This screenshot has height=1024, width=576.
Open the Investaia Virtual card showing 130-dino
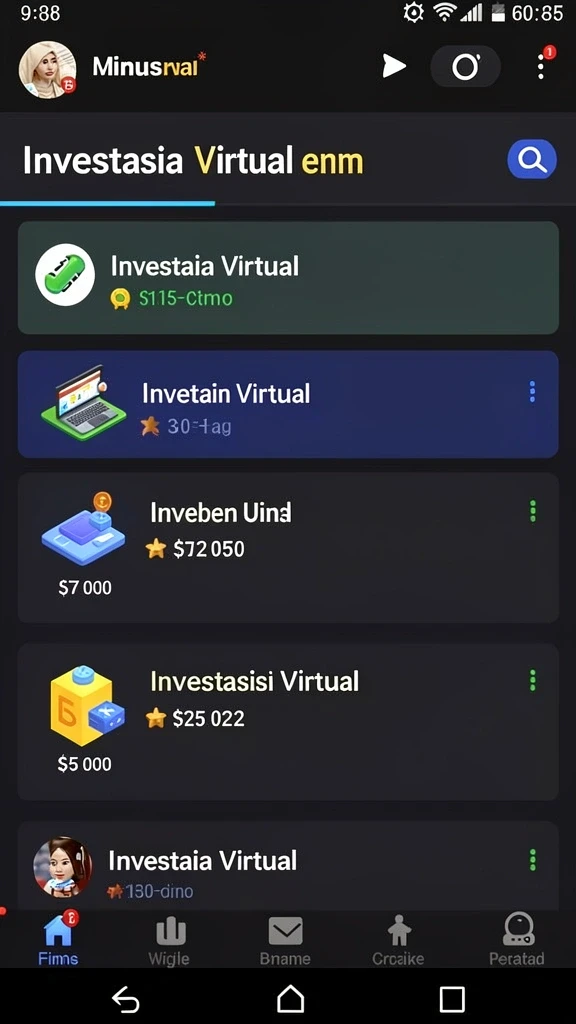point(288,866)
